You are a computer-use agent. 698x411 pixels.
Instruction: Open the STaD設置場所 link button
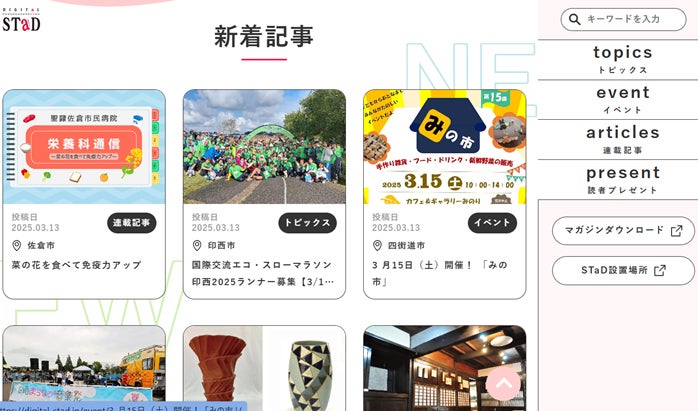[623, 270]
